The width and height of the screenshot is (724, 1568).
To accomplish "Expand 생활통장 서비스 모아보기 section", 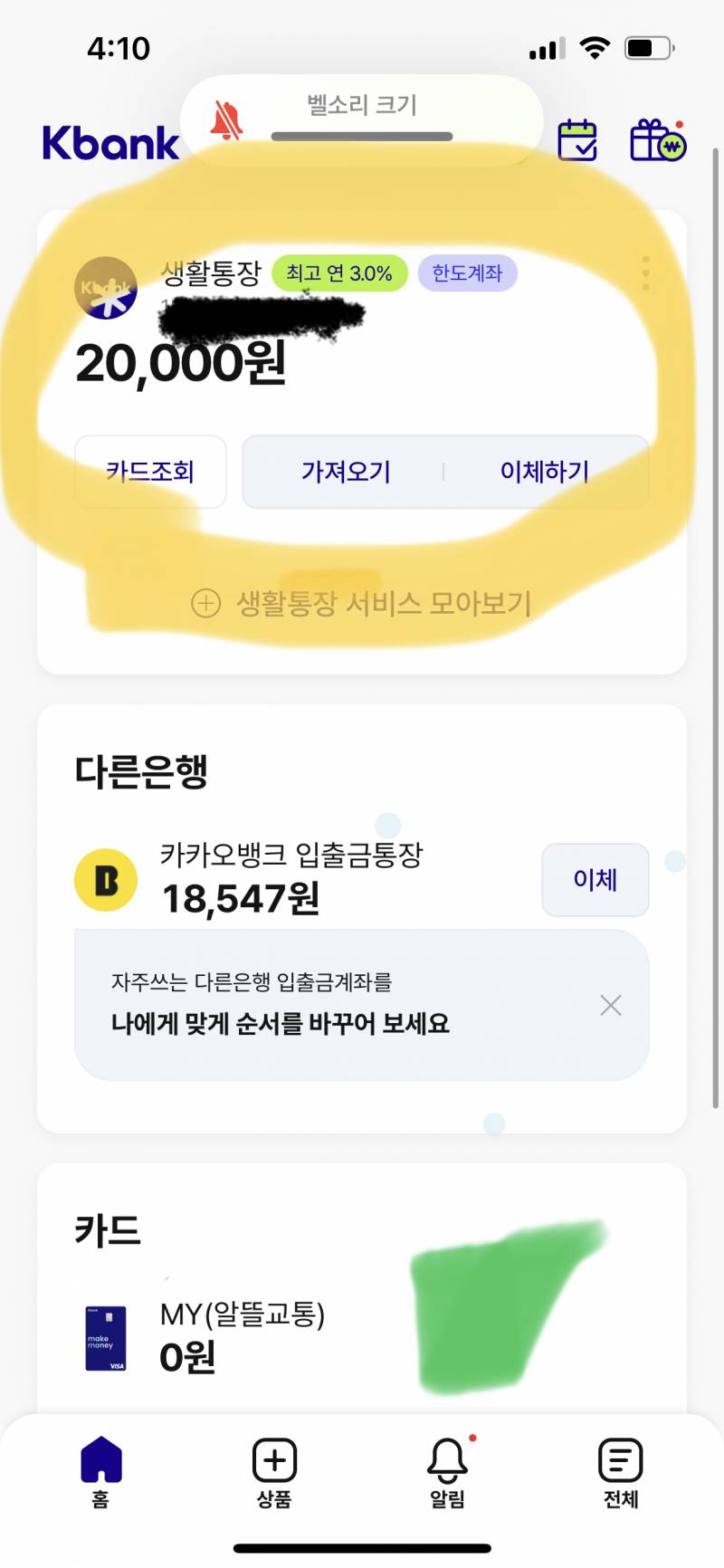I will click(x=362, y=600).
